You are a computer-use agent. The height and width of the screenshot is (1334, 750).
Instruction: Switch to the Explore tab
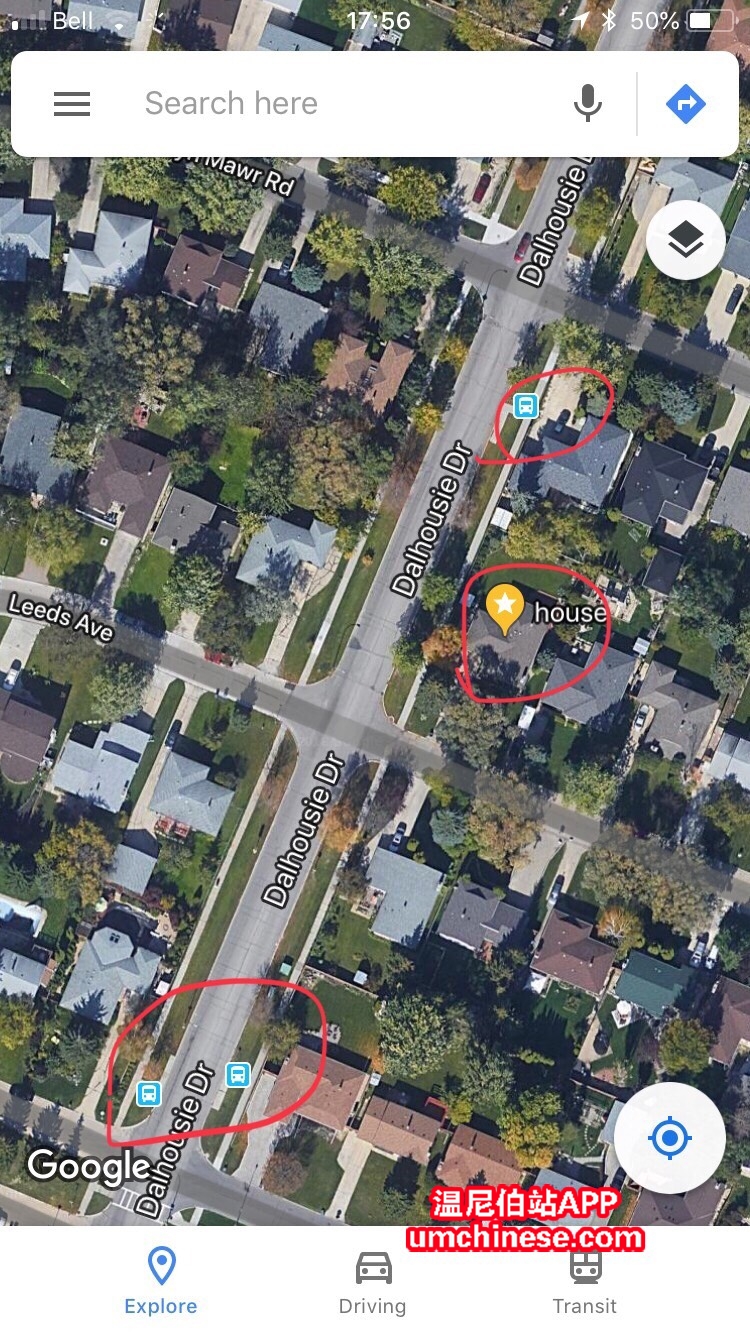161,1281
